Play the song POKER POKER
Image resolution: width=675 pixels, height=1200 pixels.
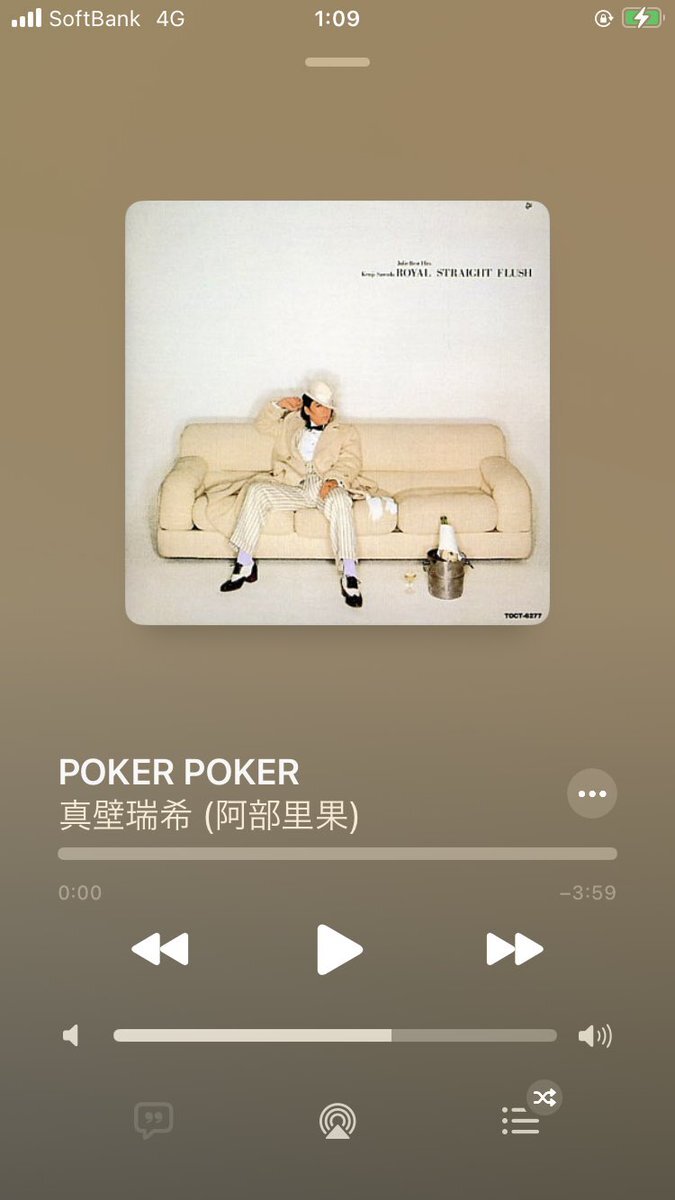click(339, 949)
